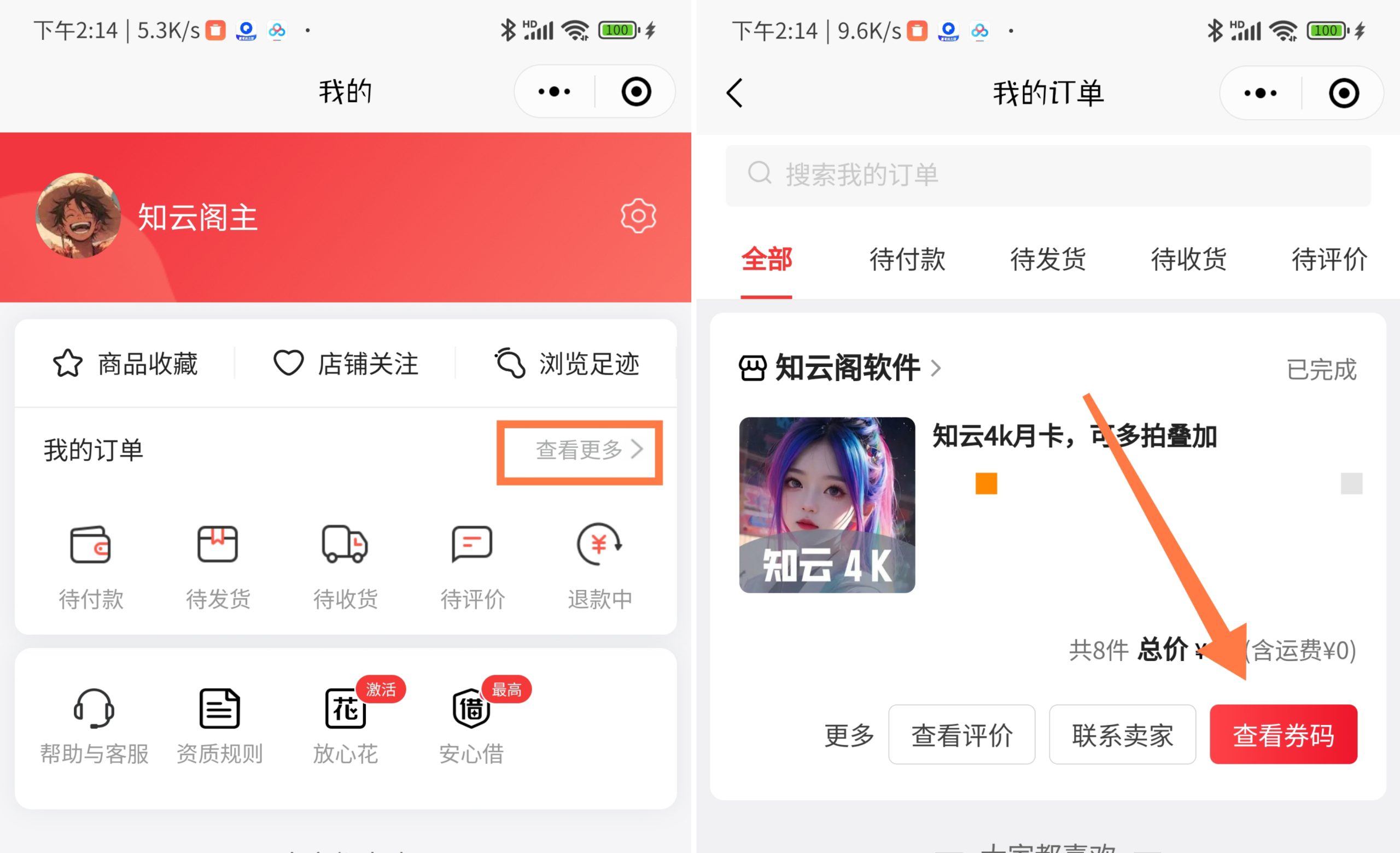
Task: Open the 退款中 refund orders icon
Action: [x=599, y=565]
